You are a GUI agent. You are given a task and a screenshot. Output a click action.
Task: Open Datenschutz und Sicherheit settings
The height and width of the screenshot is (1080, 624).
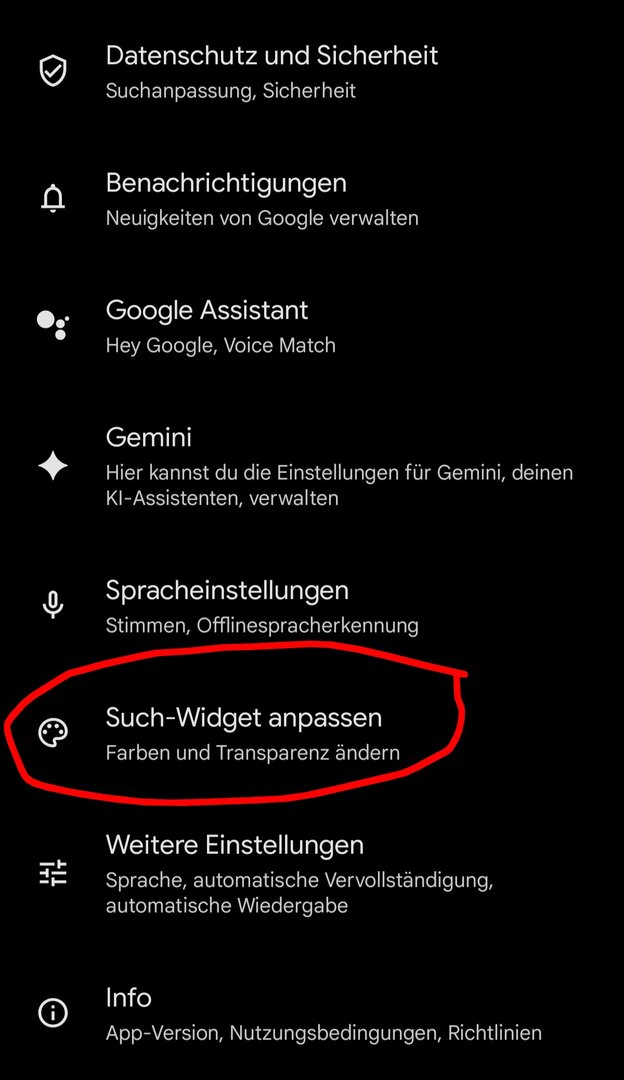coord(272,71)
